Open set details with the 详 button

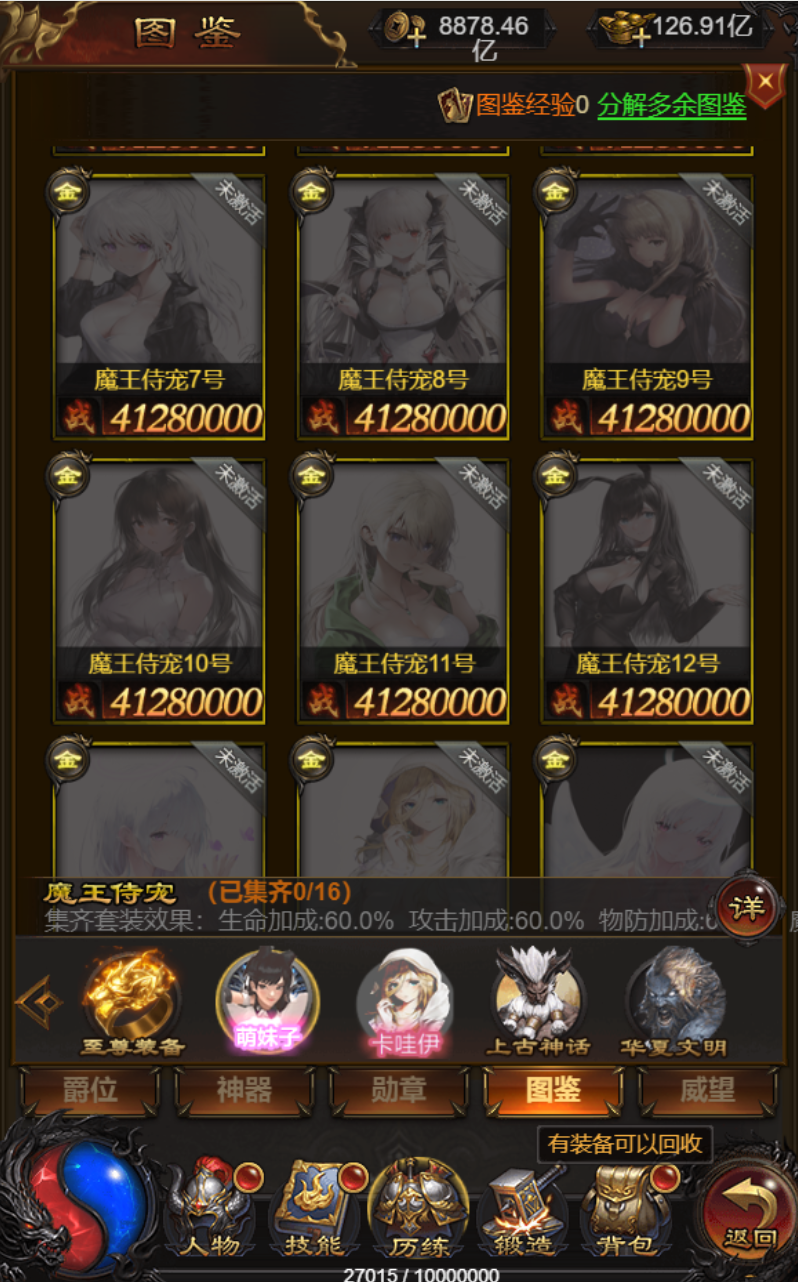(747, 908)
